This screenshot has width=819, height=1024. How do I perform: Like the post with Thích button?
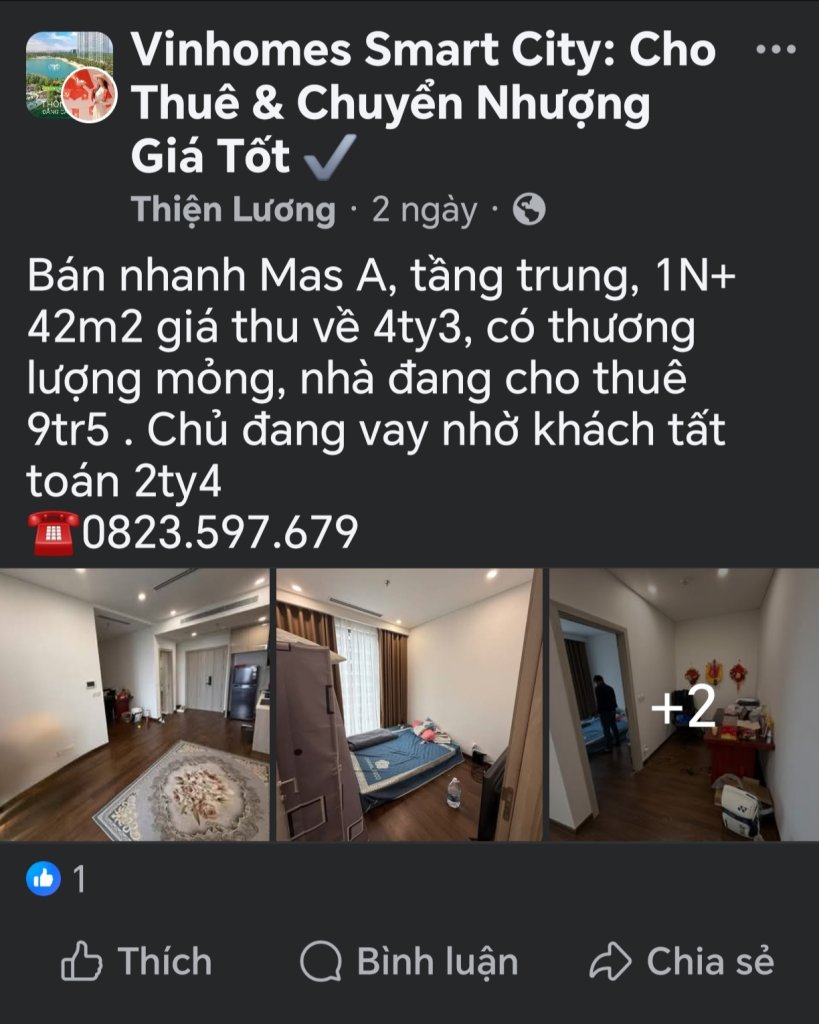[x=137, y=962]
